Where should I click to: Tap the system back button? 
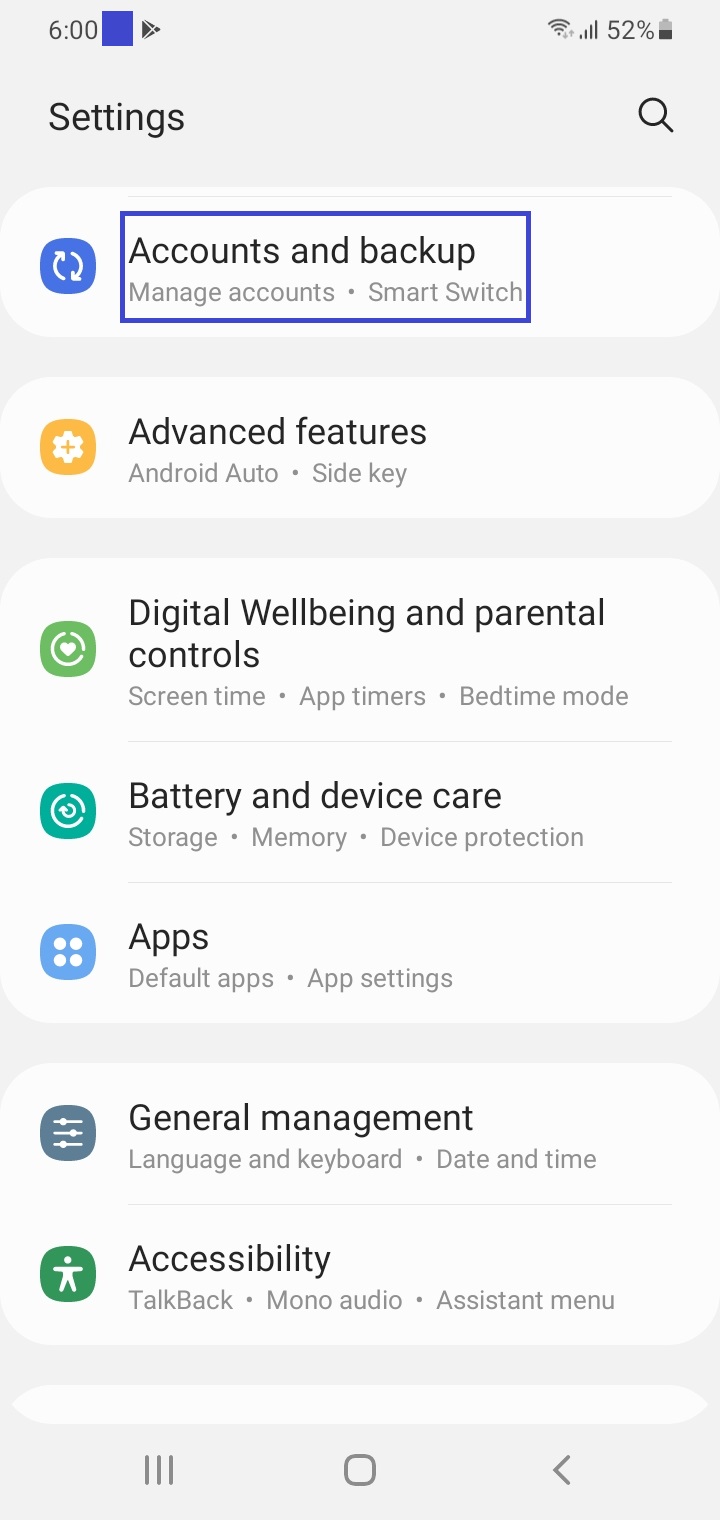(x=561, y=1470)
